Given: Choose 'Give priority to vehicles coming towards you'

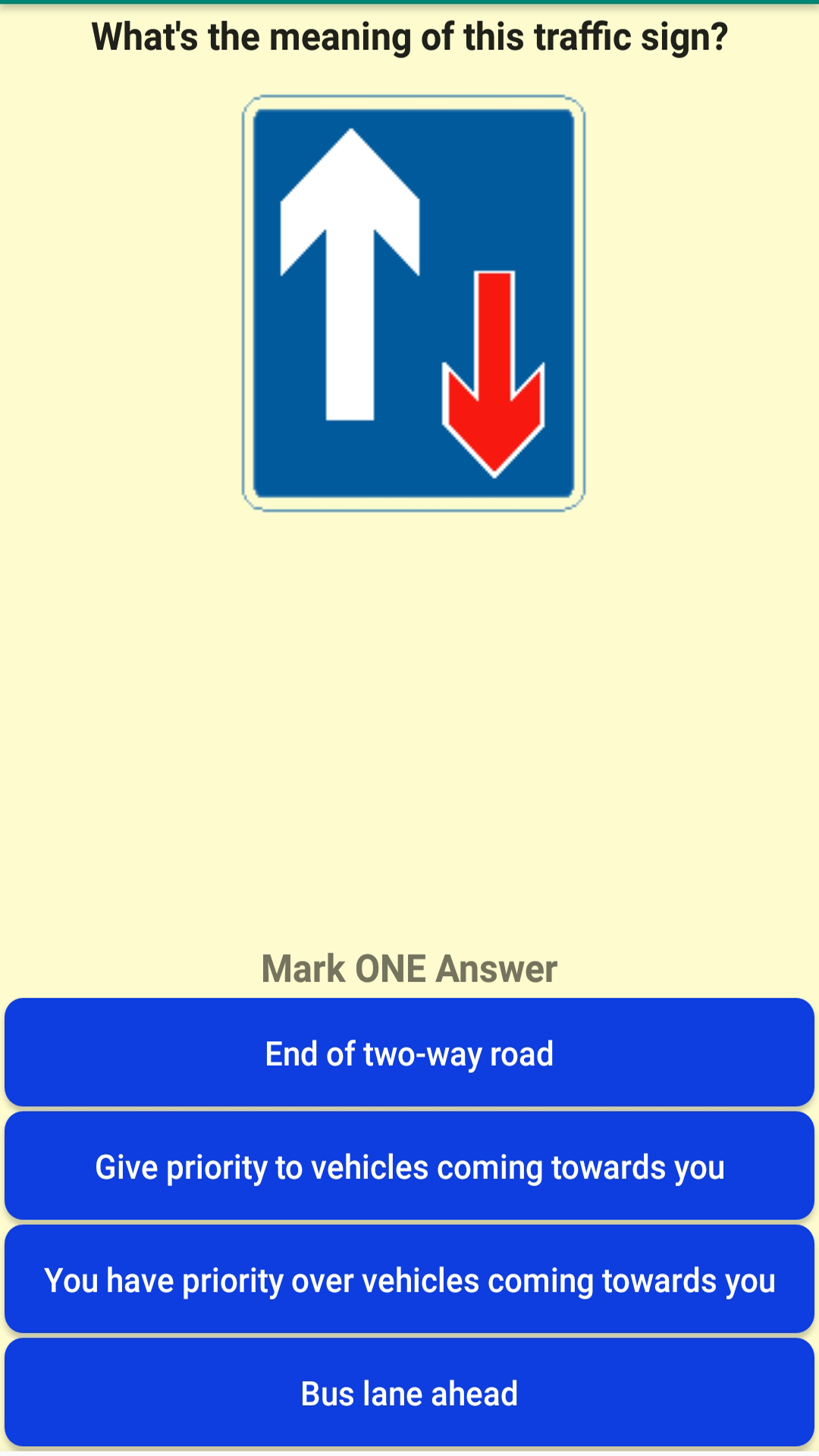Looking at the screenshot, I should coord(409,1166).
